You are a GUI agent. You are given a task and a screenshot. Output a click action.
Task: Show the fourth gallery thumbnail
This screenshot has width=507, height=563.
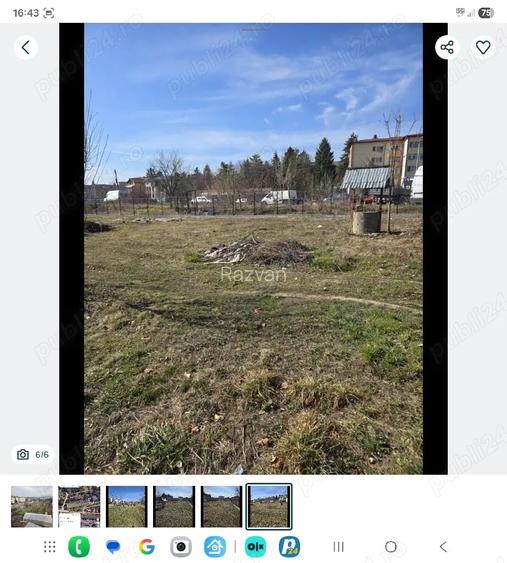click(x=174, y=507)
